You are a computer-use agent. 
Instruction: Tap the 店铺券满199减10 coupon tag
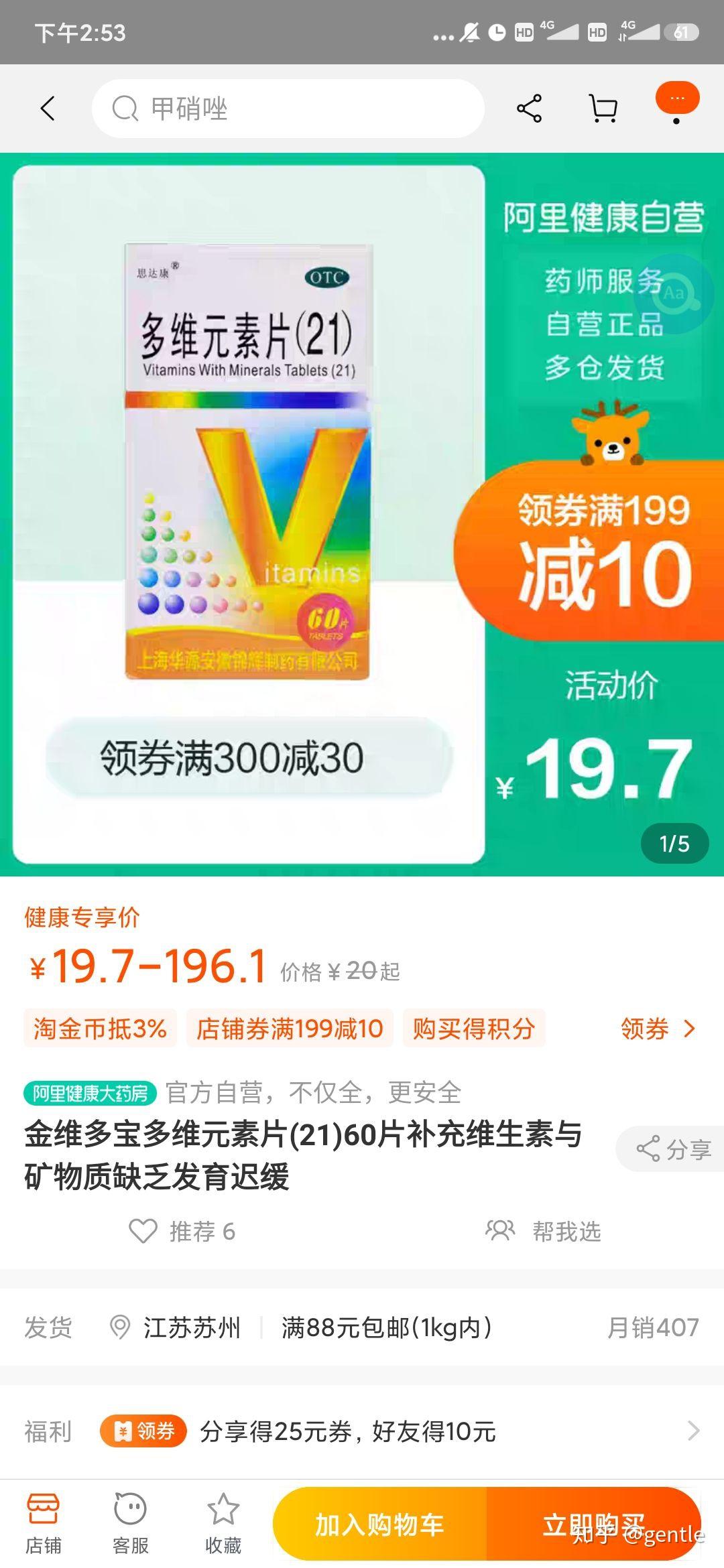pyautogui.click(x=290, y=1029)
